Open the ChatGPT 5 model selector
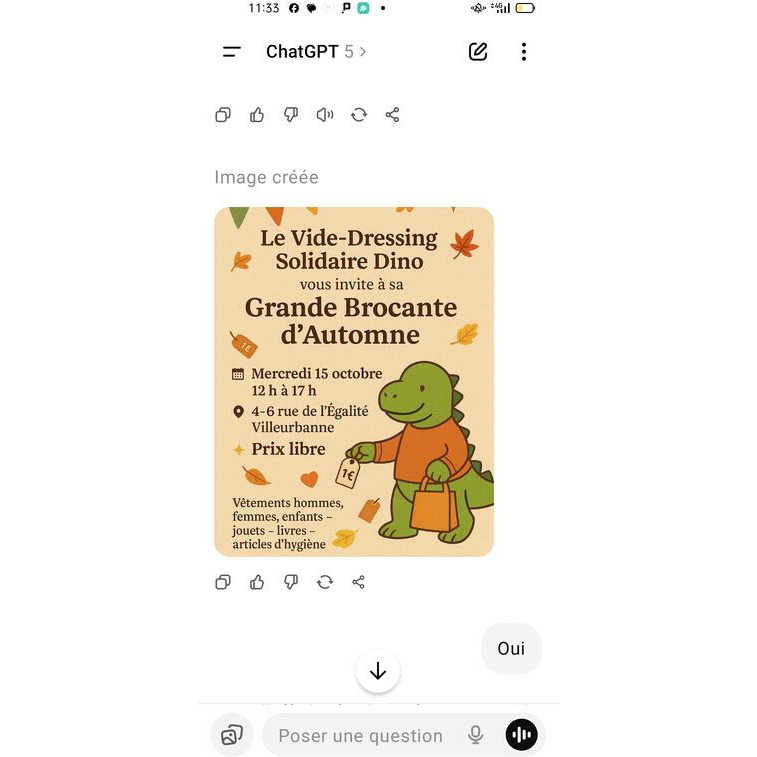Viewport: 757px width, 757px height. coord(316,52)
